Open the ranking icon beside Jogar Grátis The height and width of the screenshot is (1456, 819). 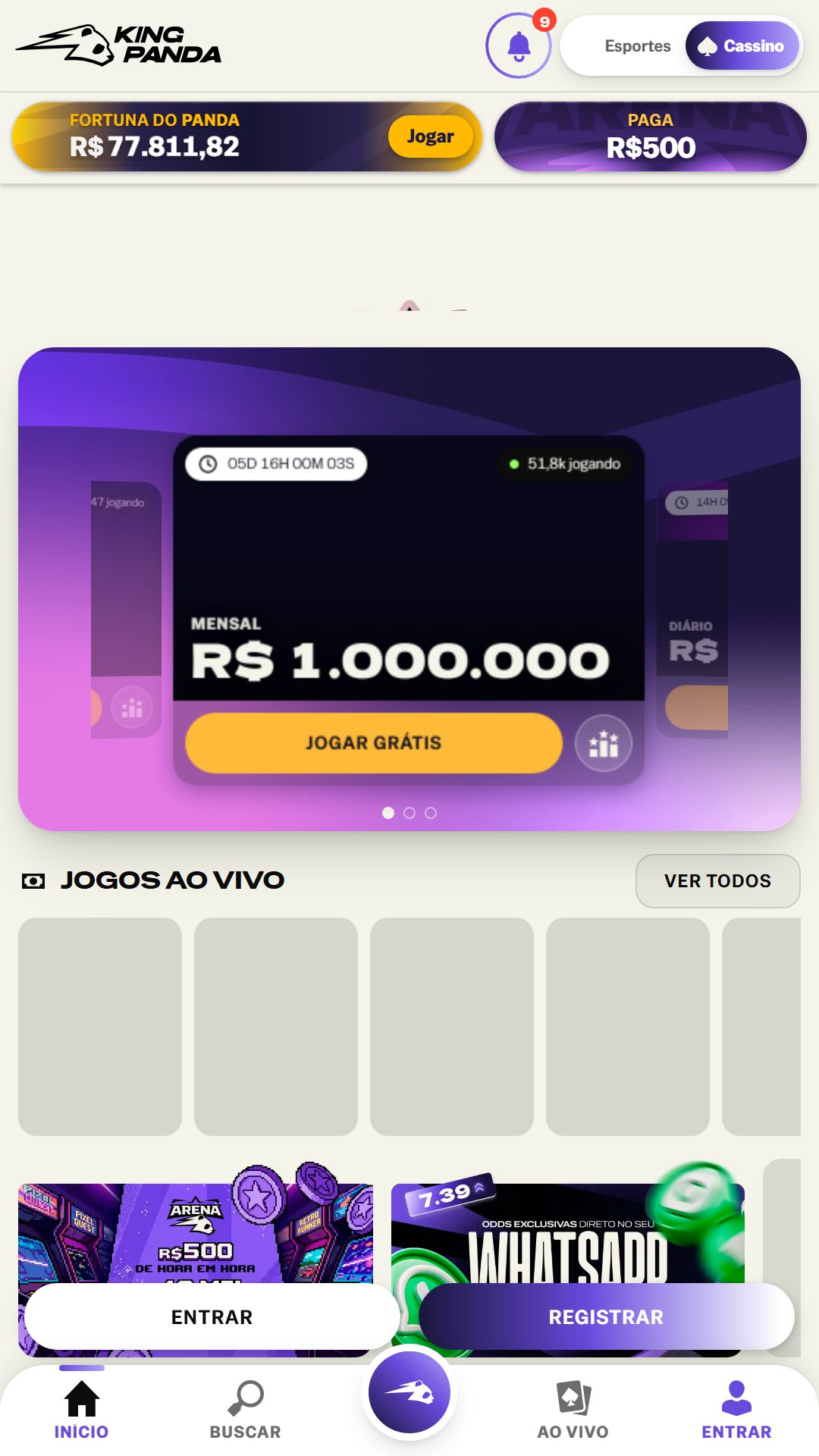pyautogui.click(x=604, y=743)
